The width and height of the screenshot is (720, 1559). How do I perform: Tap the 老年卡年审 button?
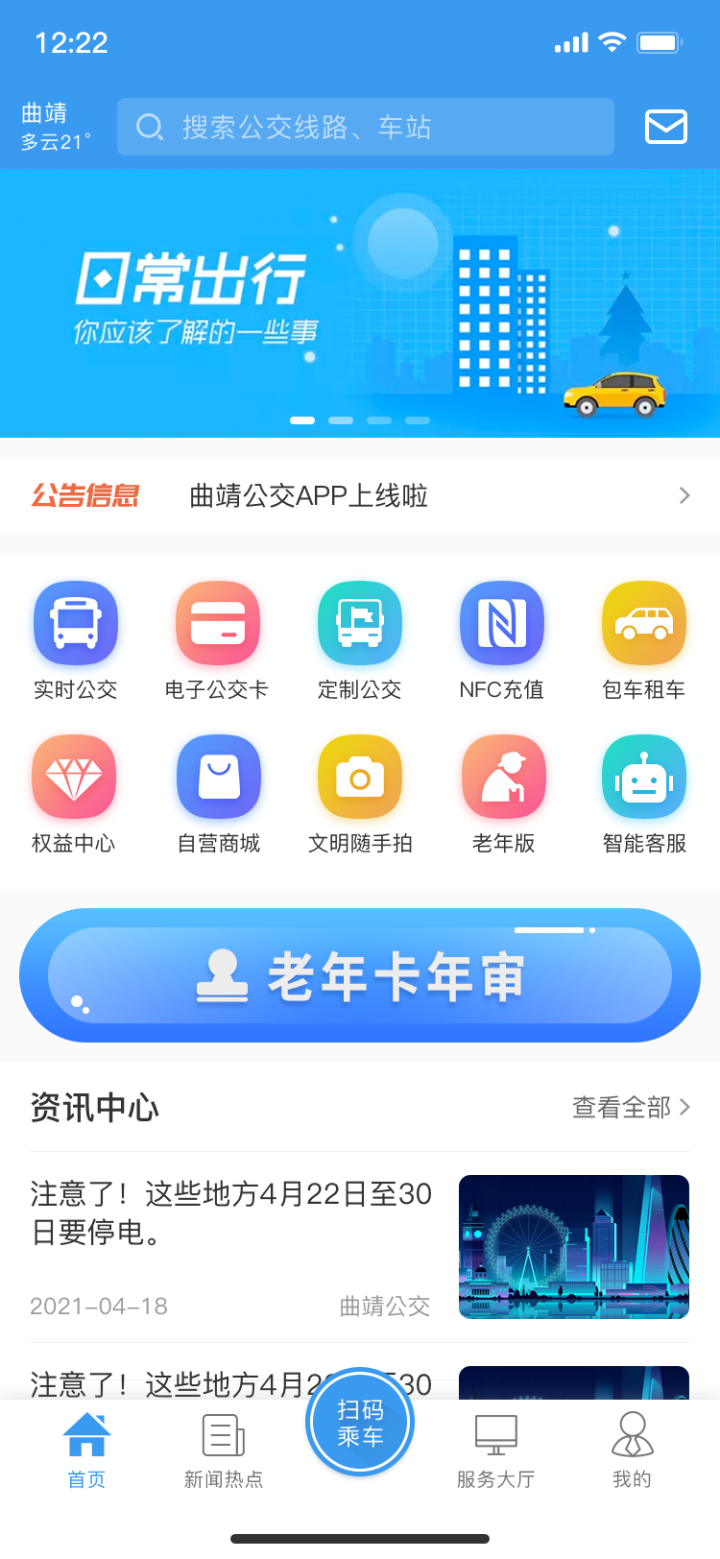(360, 975)
